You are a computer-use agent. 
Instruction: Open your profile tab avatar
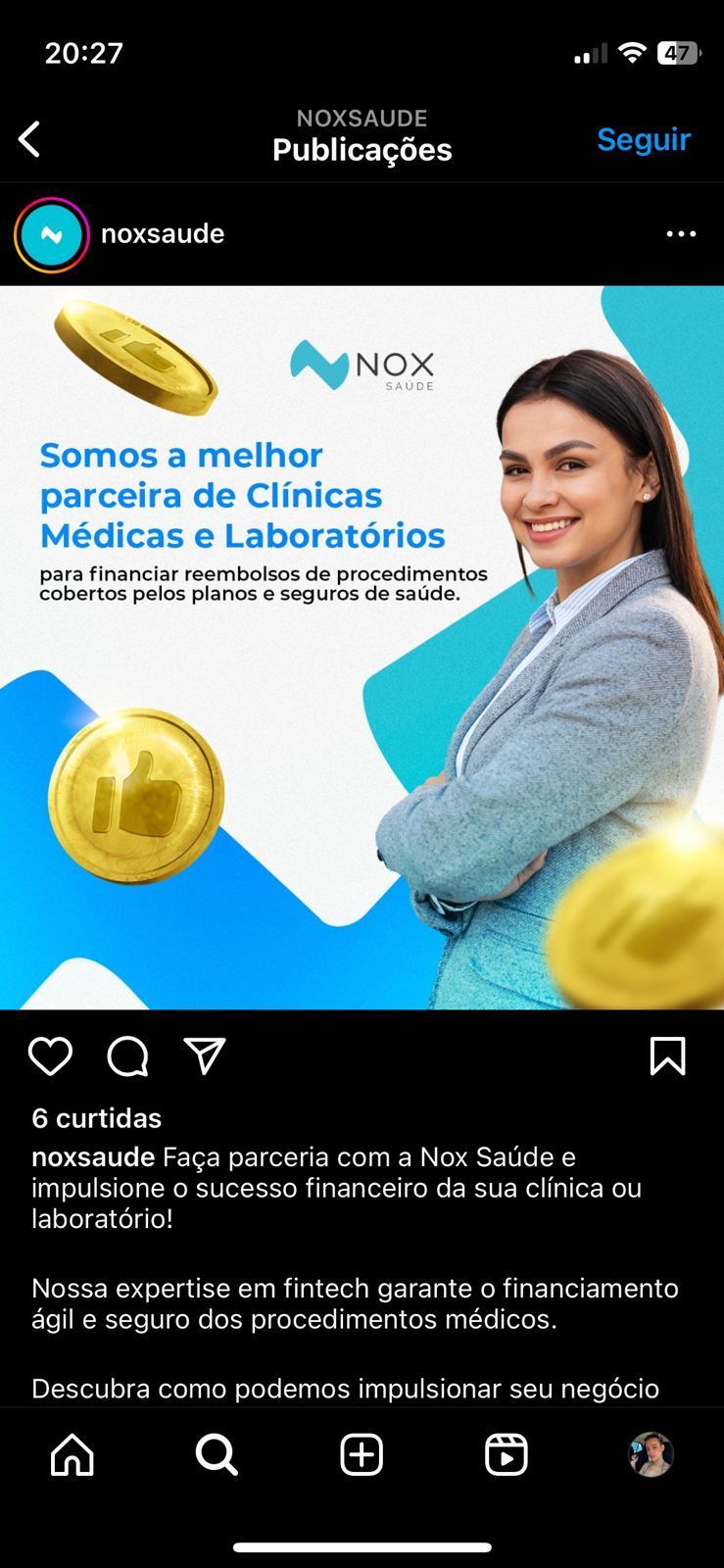[x=651, y=1454]
